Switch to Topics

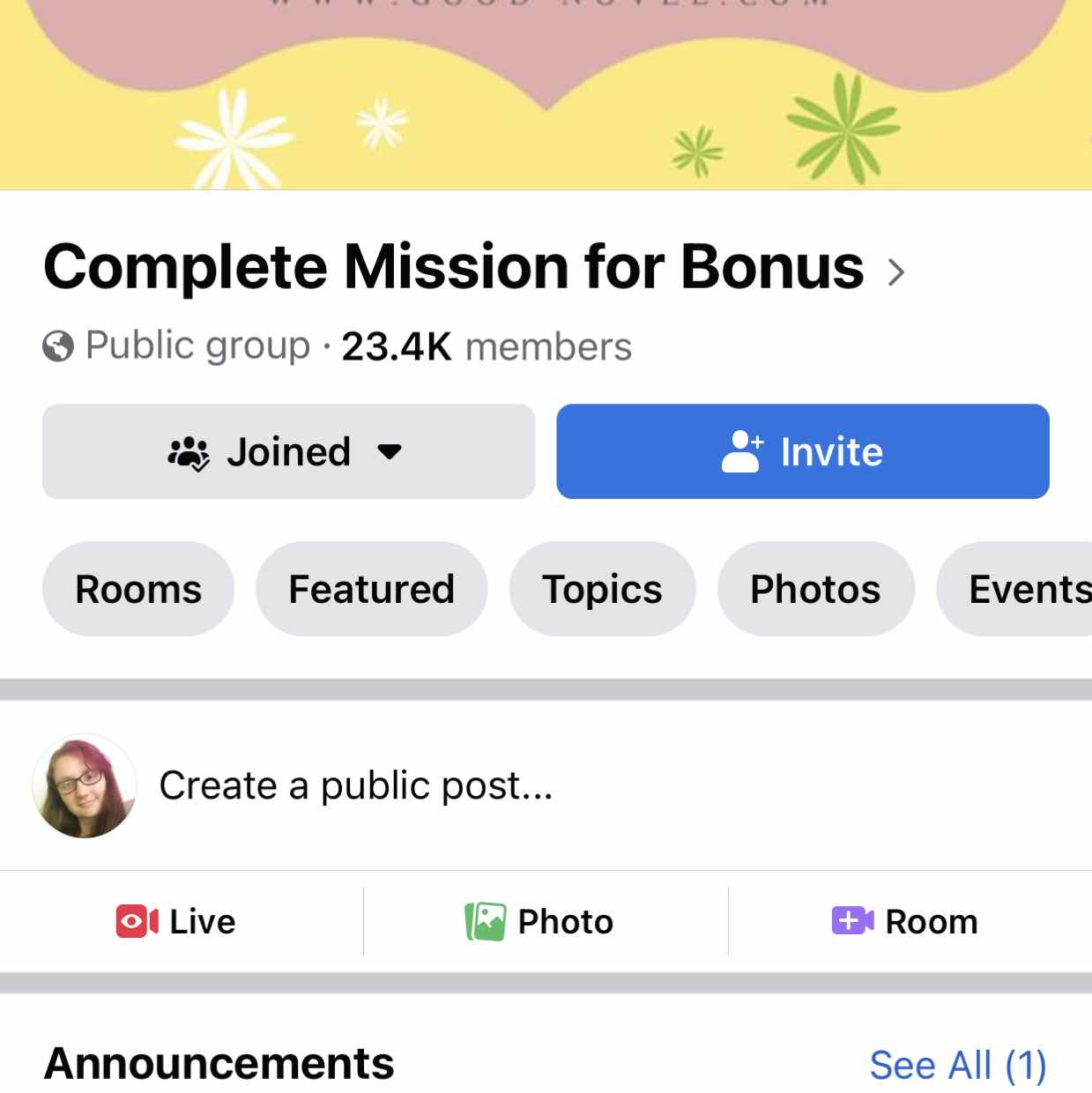coord(602,589)
